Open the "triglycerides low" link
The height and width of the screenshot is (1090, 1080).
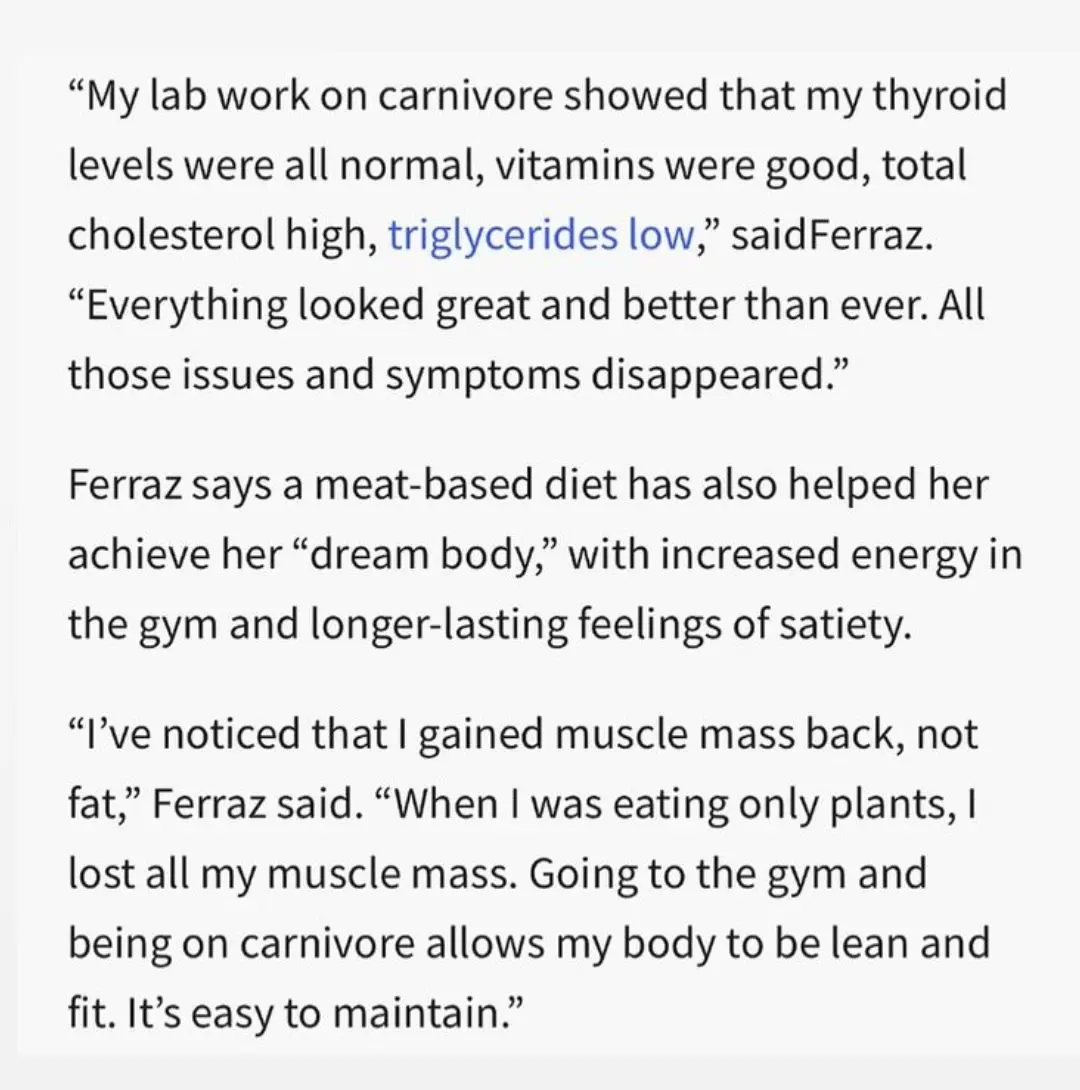(539, 235)
